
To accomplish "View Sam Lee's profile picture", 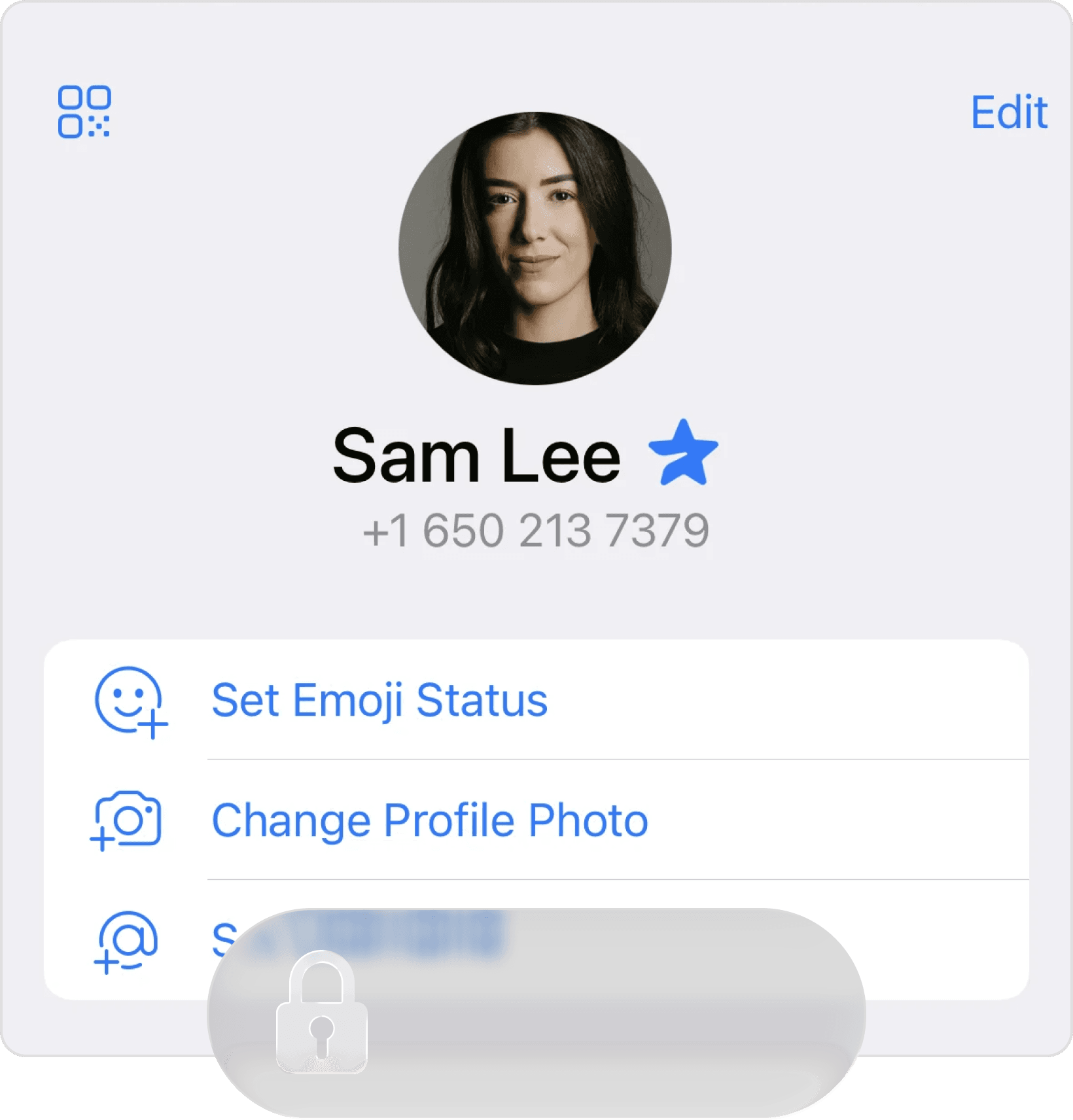I will tap(535, 249).
